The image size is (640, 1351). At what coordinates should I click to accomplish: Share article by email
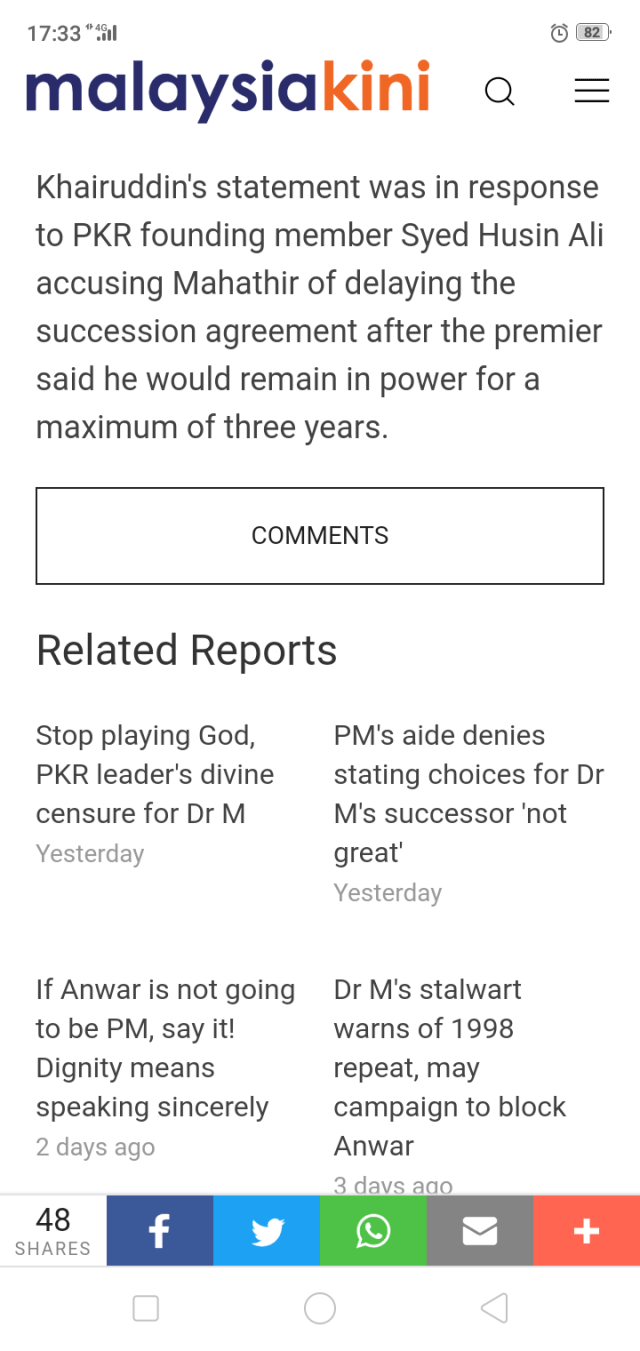[x=480, y=1231]
